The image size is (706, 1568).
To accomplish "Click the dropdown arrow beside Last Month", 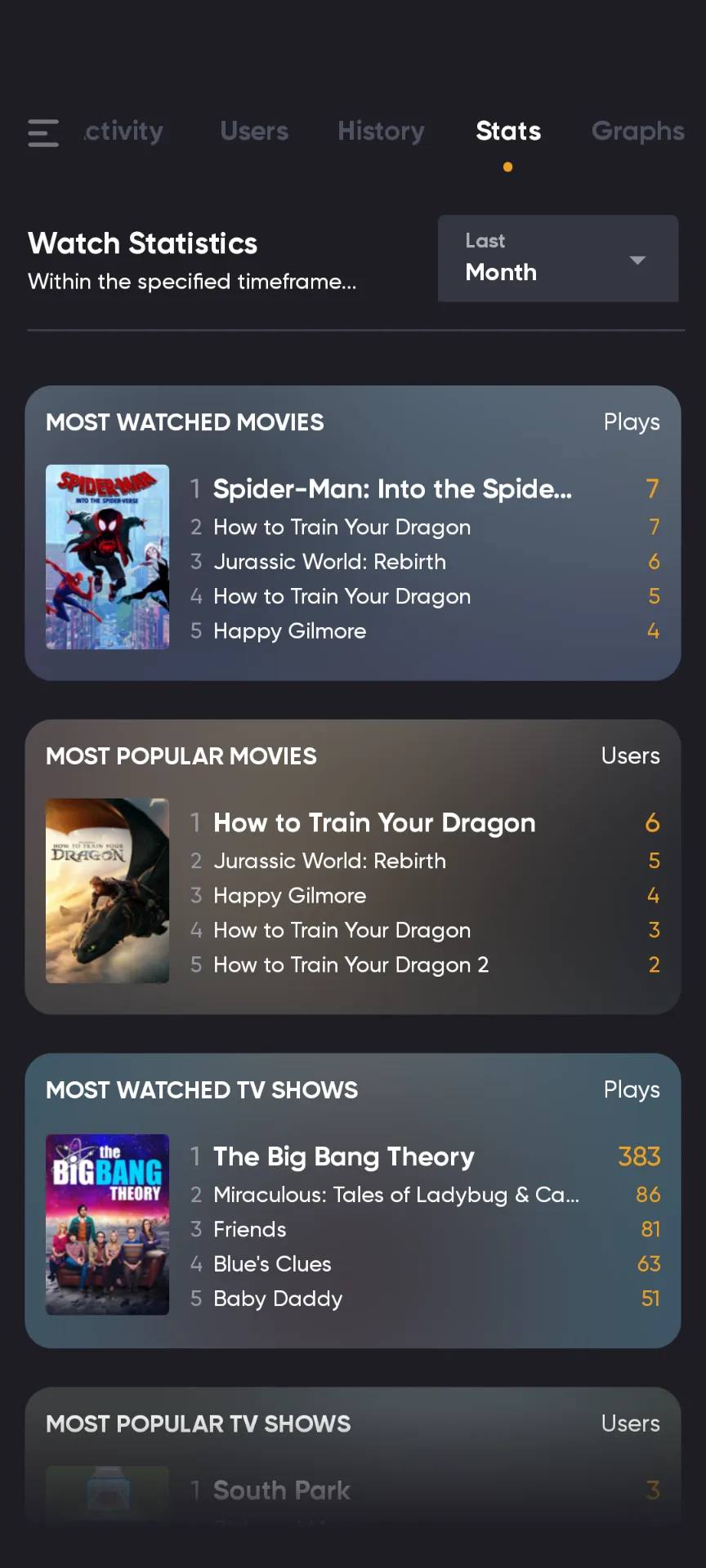I will pos(637,259).
